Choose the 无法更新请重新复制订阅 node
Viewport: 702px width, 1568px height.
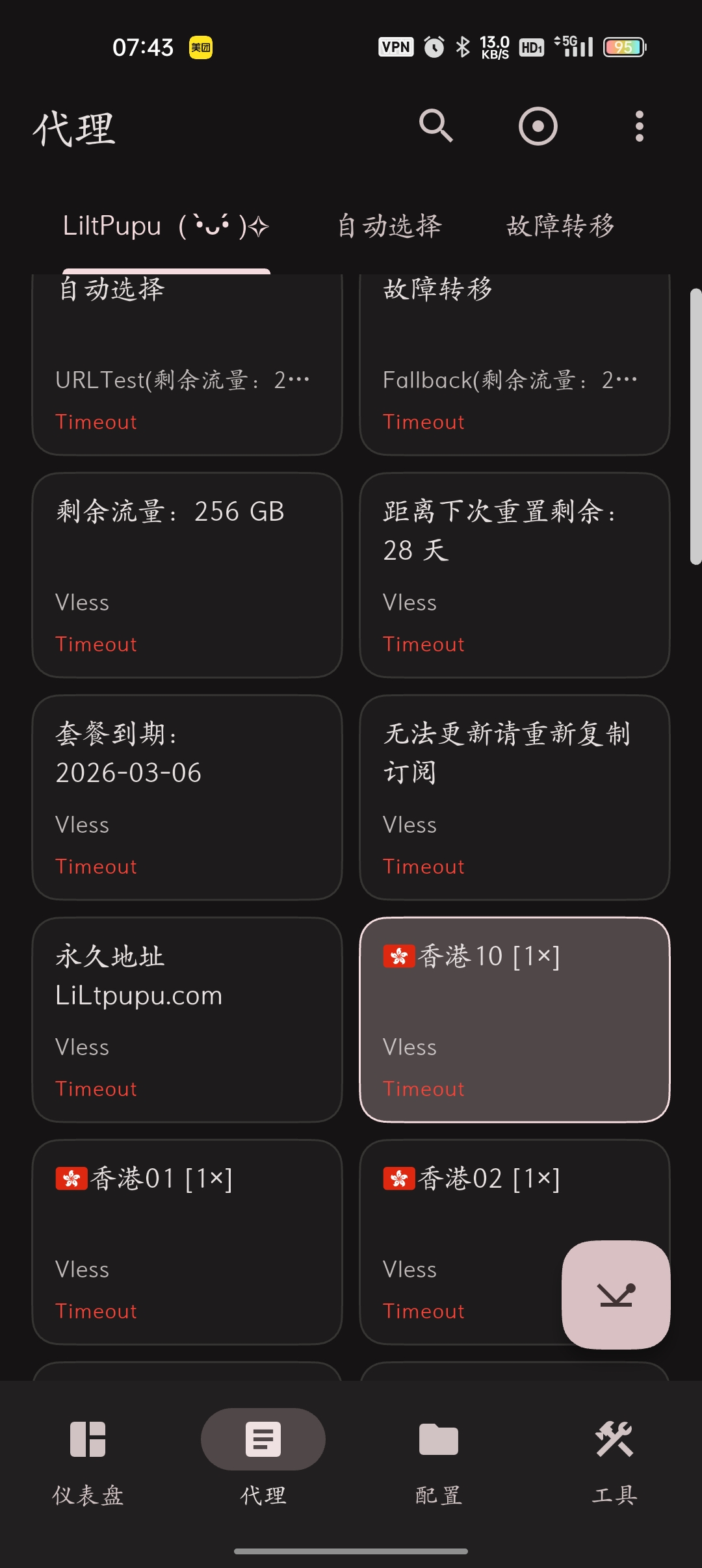514,797
